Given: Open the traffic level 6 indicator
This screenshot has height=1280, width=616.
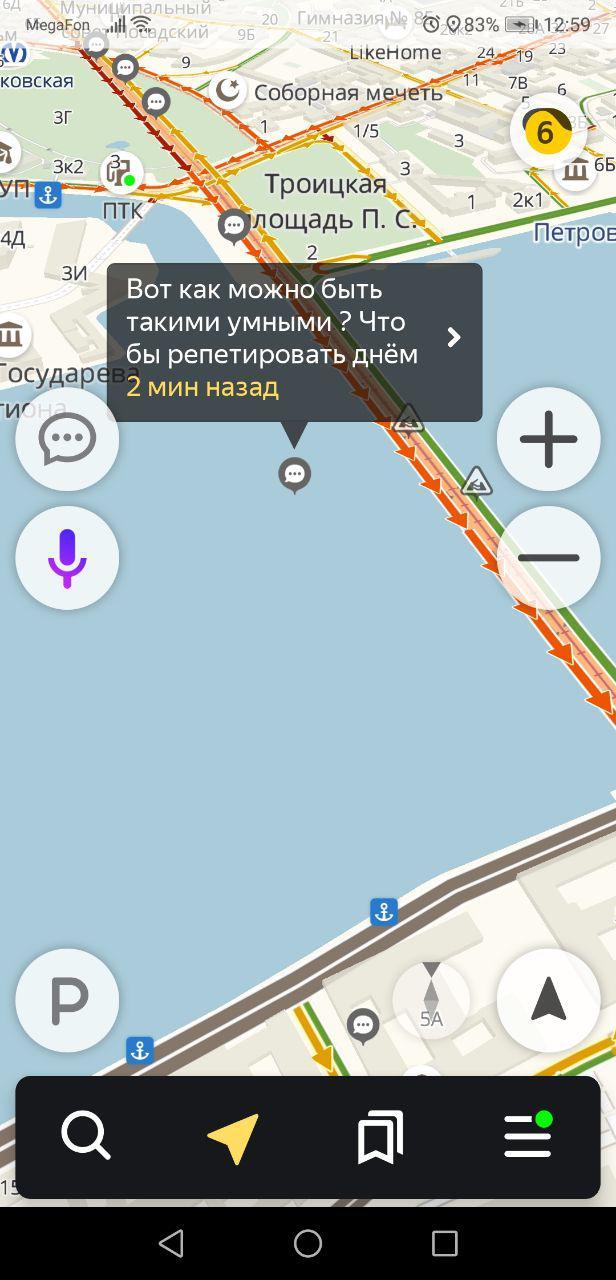Looking at the screenshot, I should coord(546,131).
